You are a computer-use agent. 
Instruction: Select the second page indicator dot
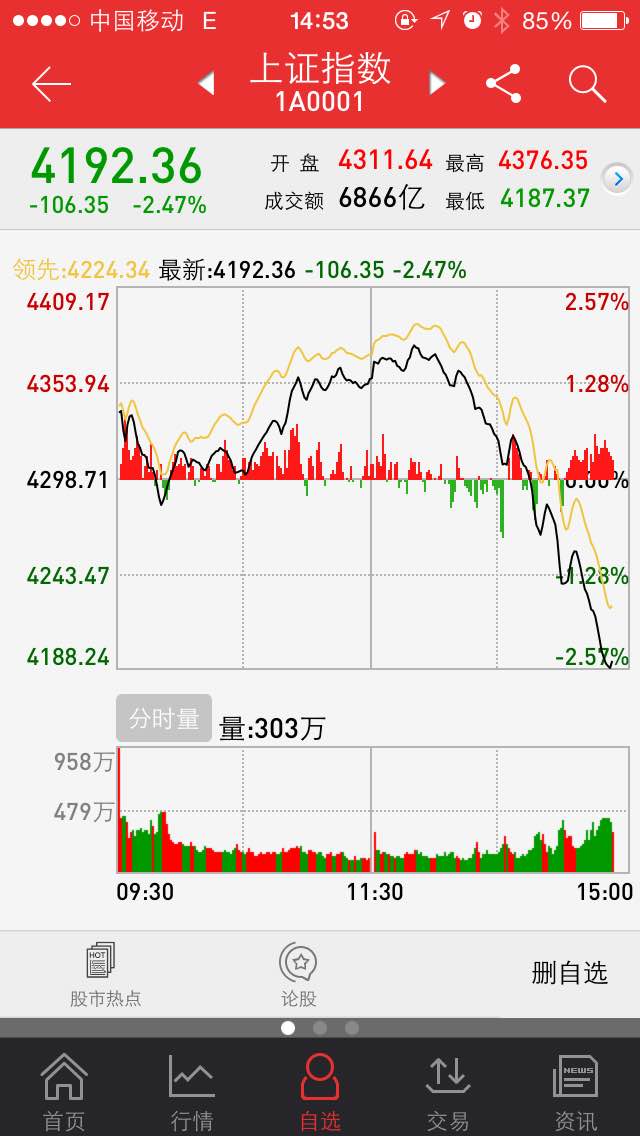pos(320,1027)
